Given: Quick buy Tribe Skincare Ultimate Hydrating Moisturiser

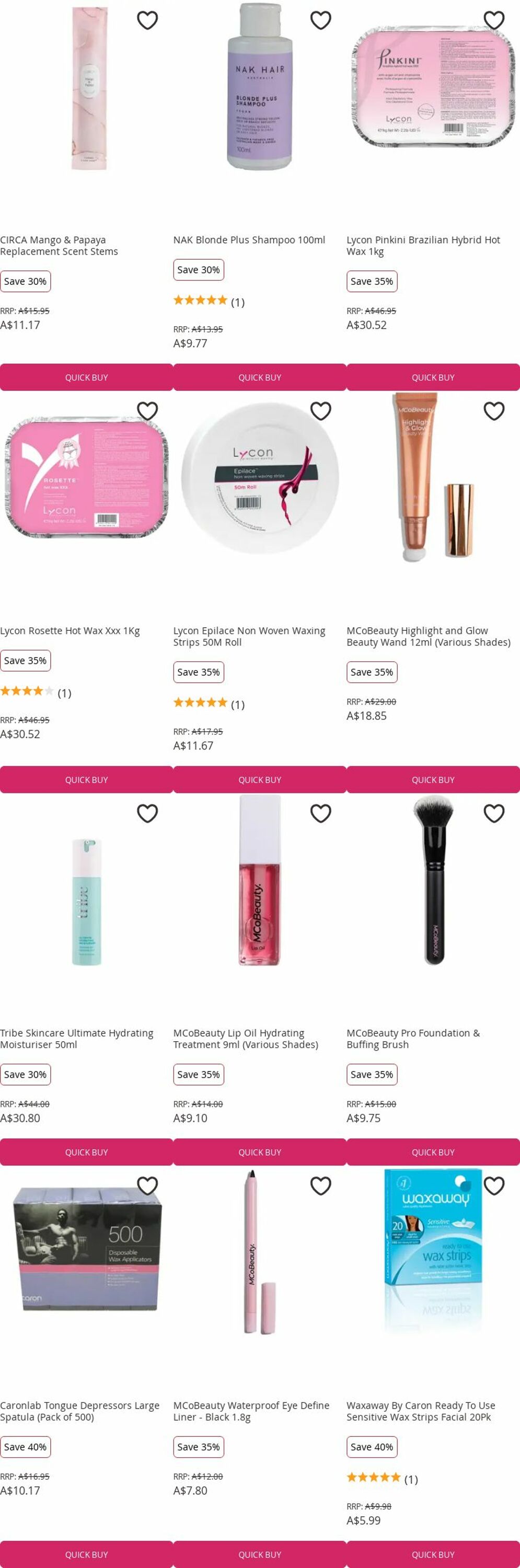Looking at the screenshot, I should [86, 1152].
